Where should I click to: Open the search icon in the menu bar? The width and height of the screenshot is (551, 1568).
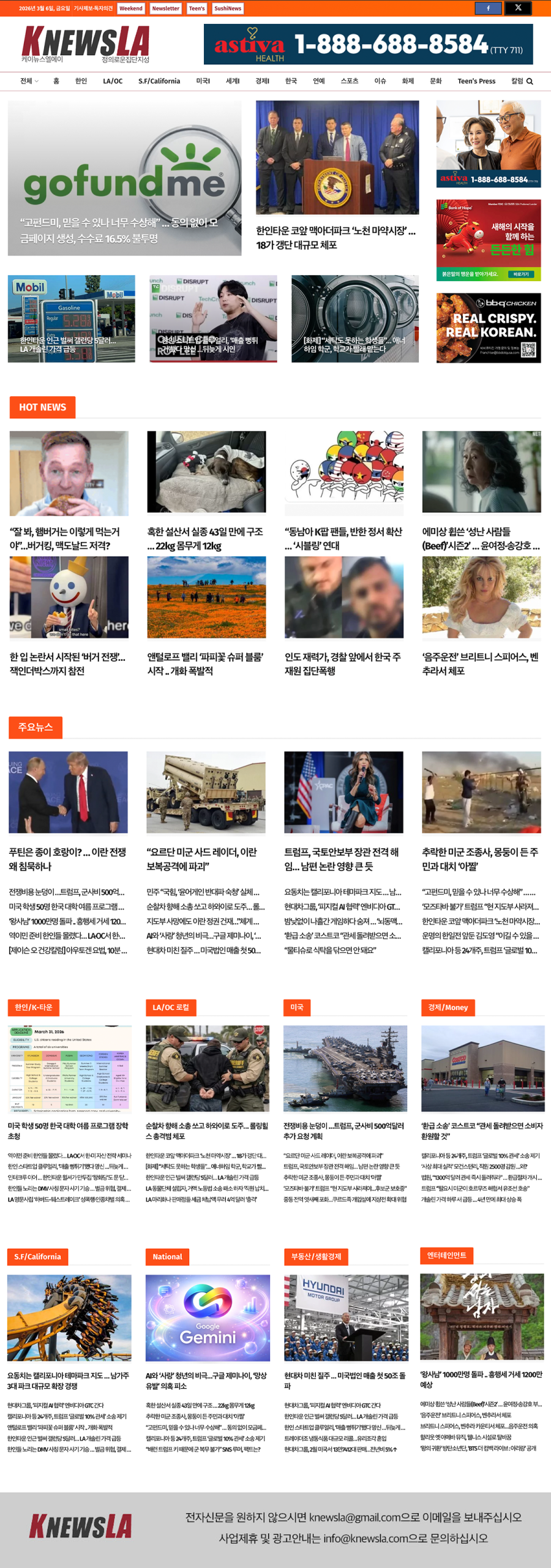point(530,81)
